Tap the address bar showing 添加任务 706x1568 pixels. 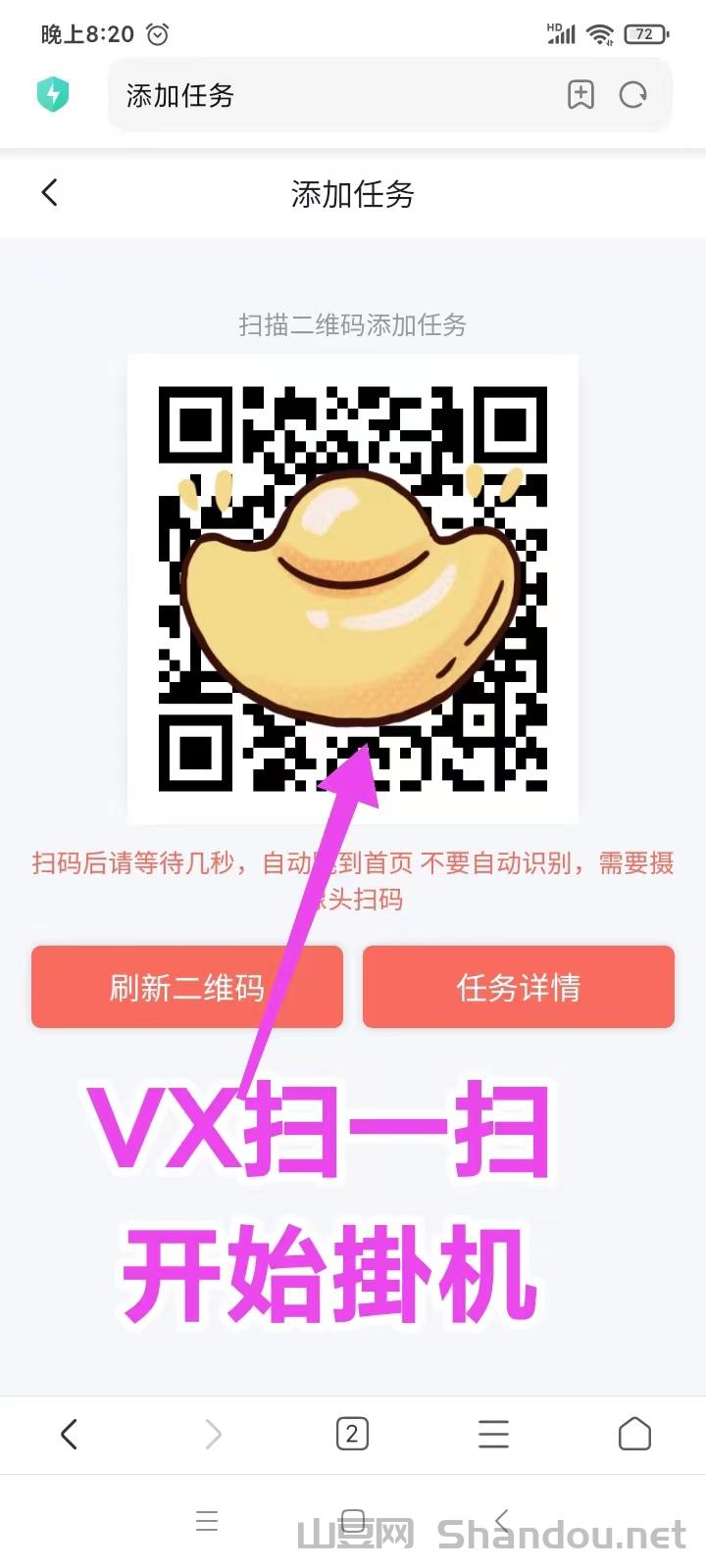click(x=333, y=95)
